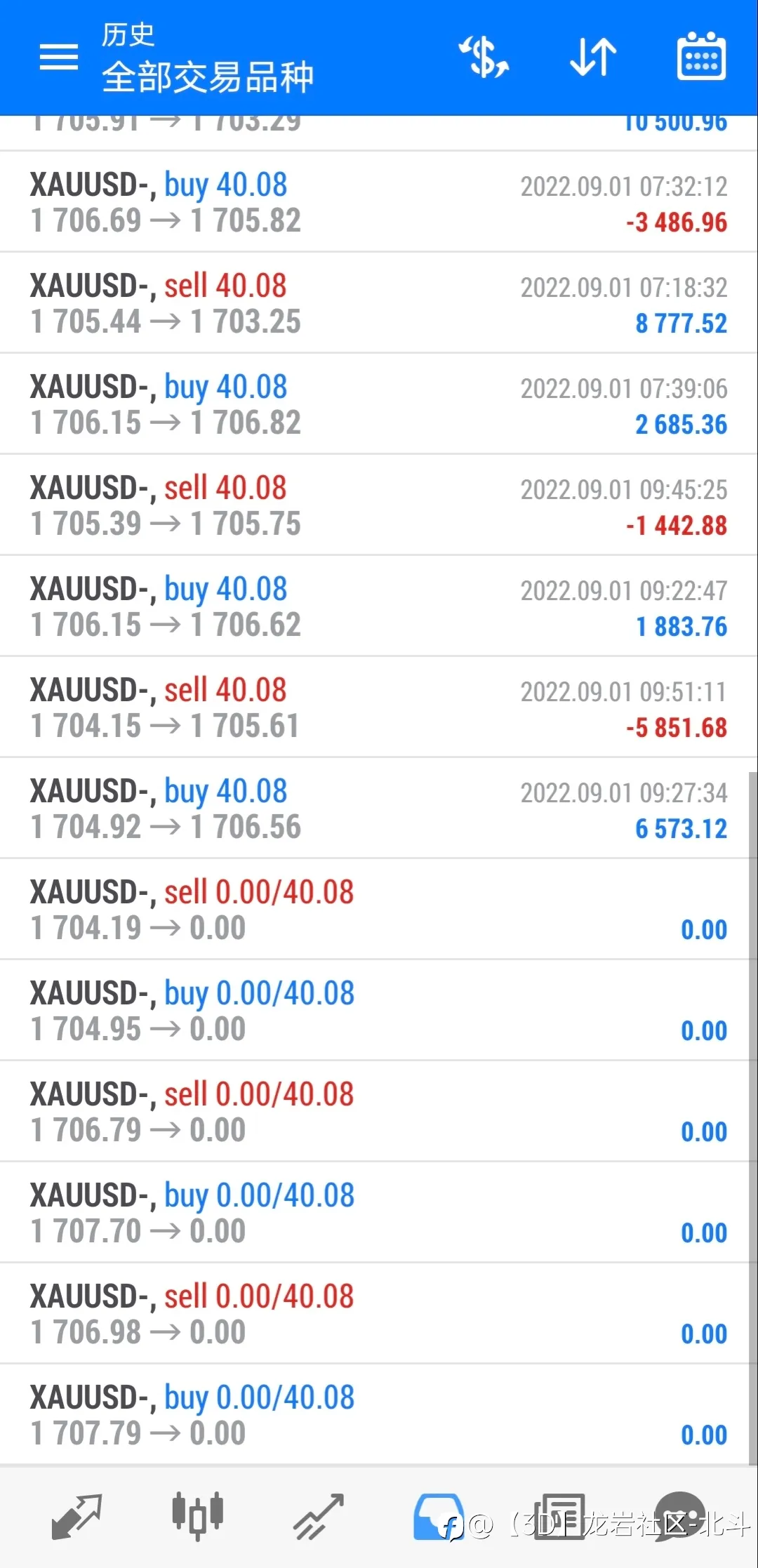Open the cancelled sell order at 1 704.19

point(379,910)
